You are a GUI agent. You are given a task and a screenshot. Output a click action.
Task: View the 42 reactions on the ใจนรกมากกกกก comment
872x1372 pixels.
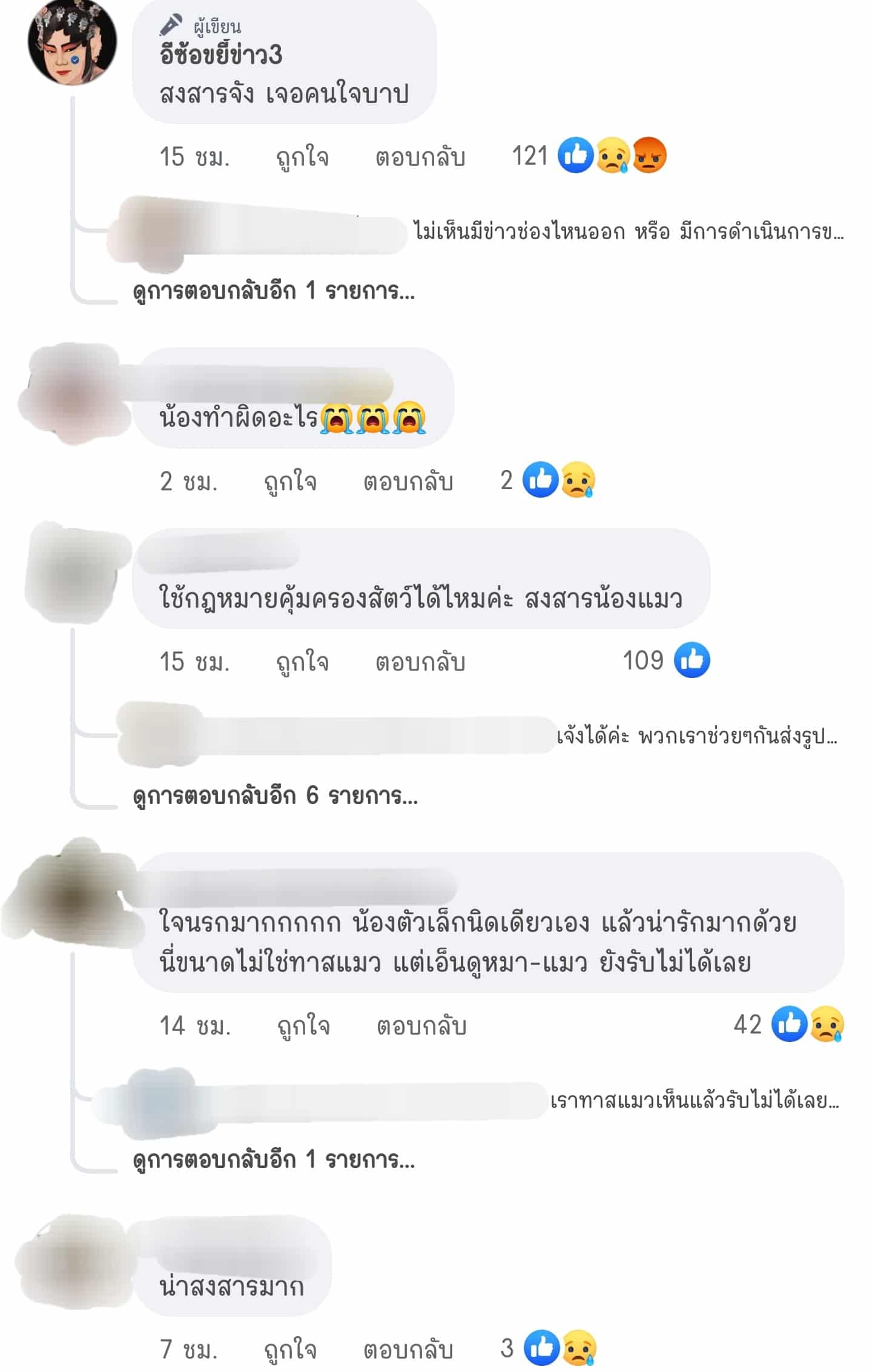pyautogui.click(x=788, y=1024)
